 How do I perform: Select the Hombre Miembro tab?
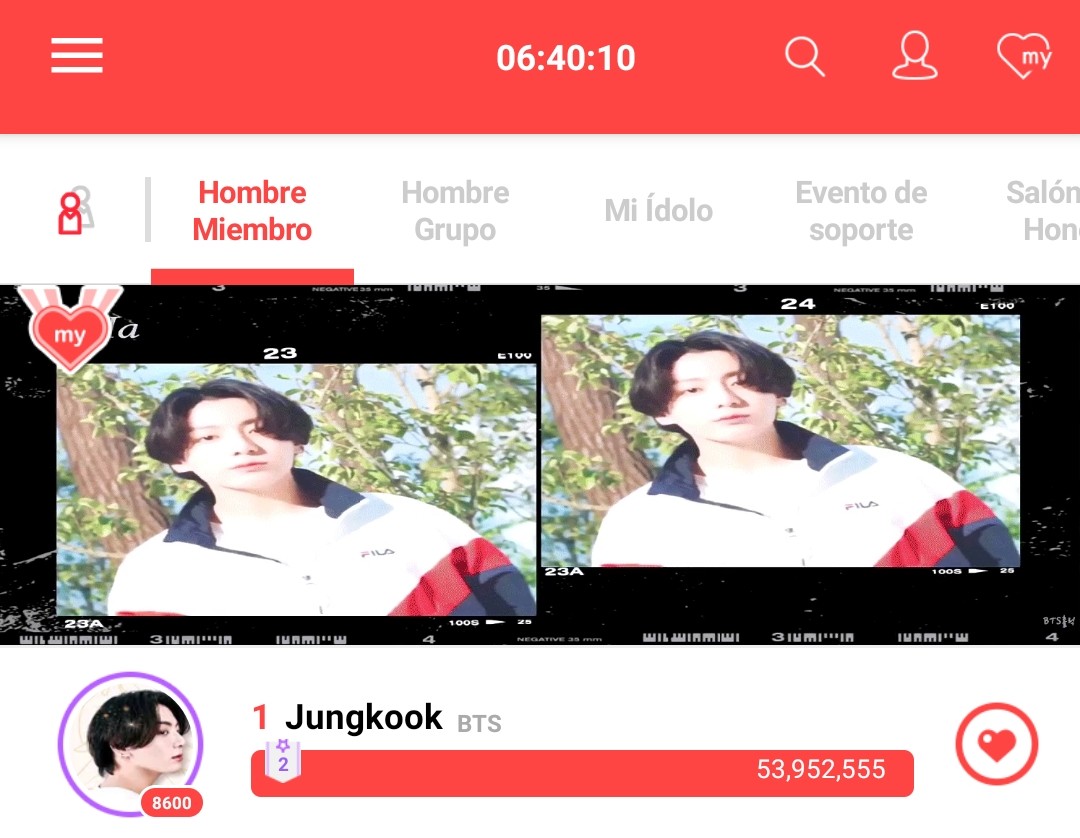[252, 211]
